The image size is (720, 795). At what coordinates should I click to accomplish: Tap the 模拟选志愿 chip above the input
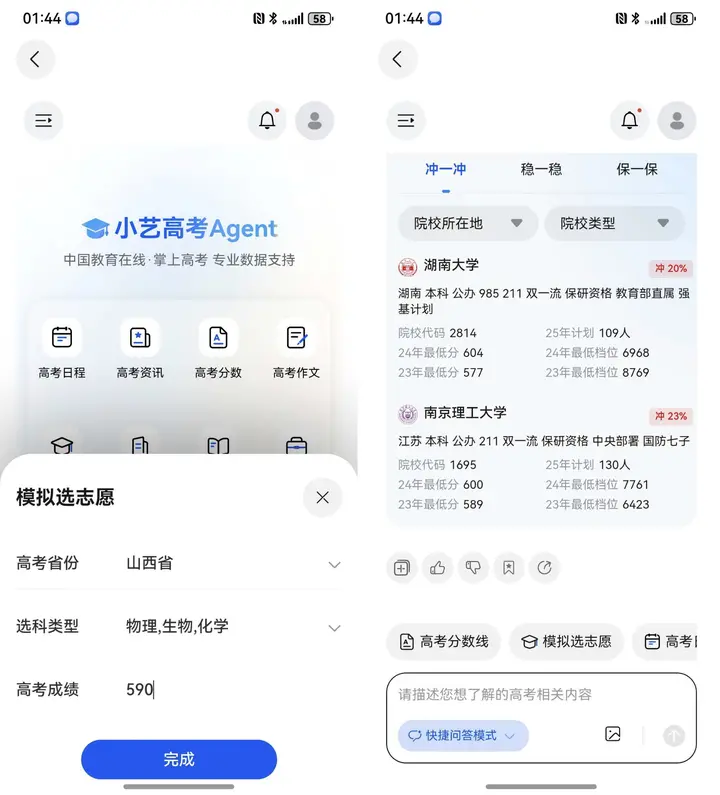click(566, 641)
